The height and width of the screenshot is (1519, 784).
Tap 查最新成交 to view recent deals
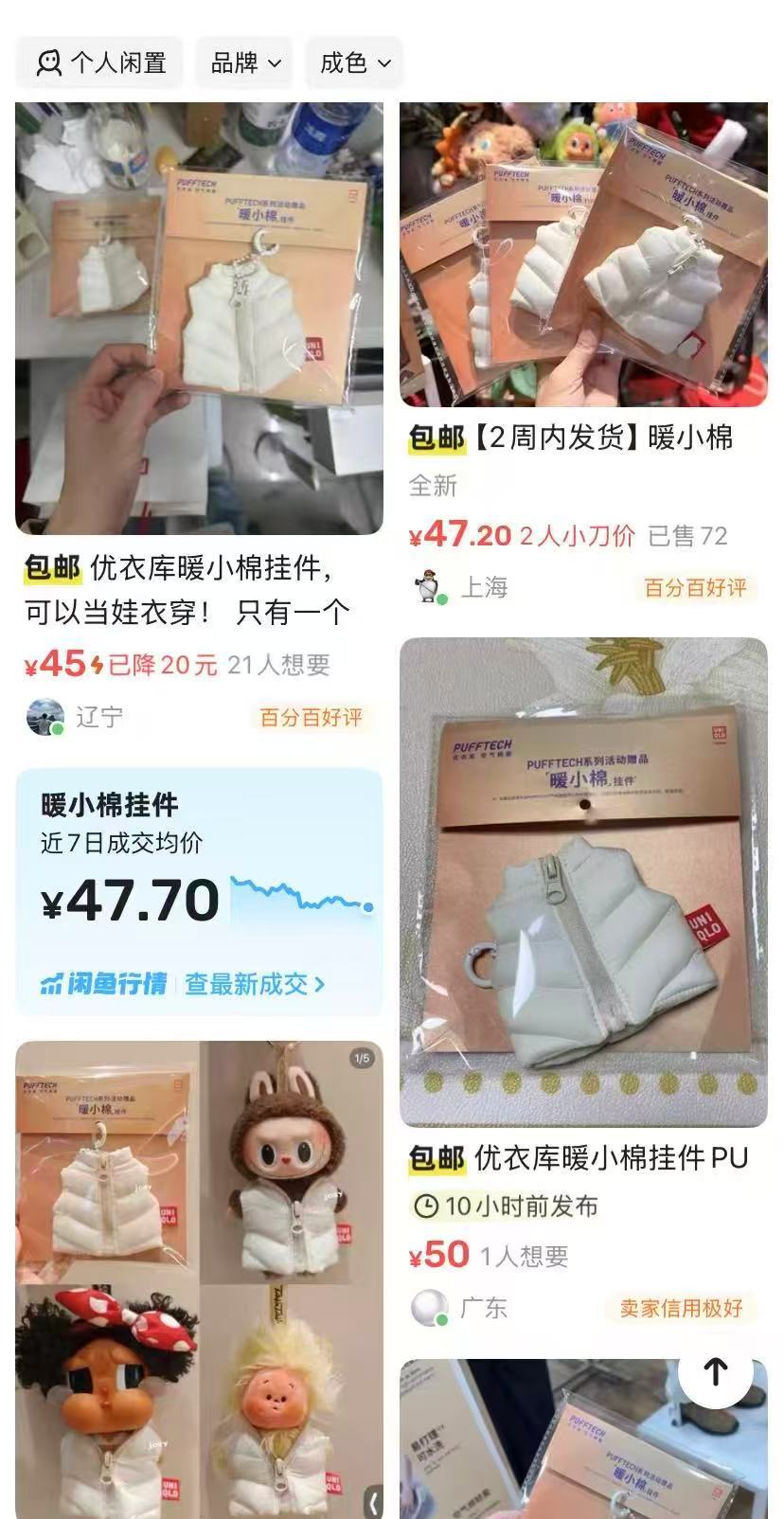pos(254,984)
